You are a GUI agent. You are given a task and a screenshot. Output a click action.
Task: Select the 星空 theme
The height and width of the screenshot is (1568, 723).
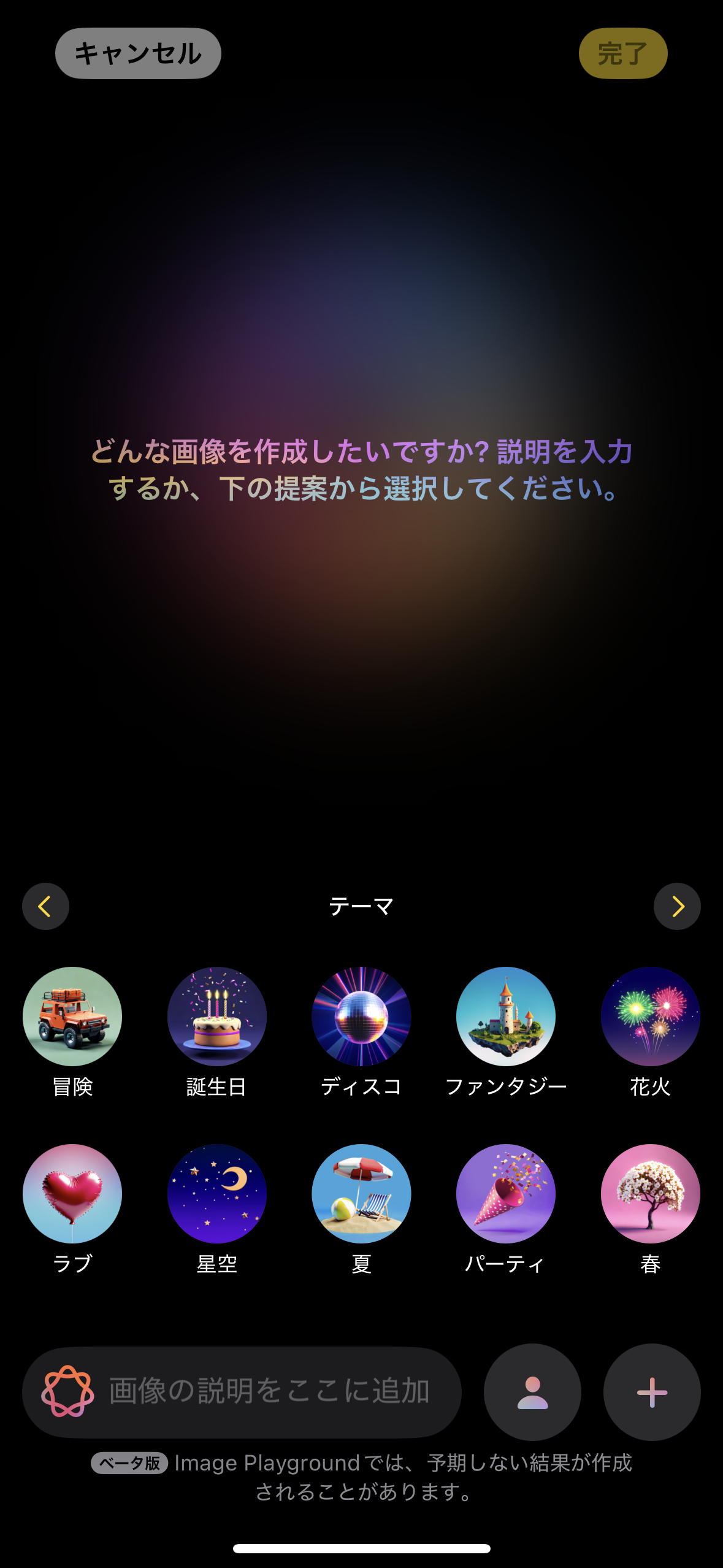[216, 1193]
